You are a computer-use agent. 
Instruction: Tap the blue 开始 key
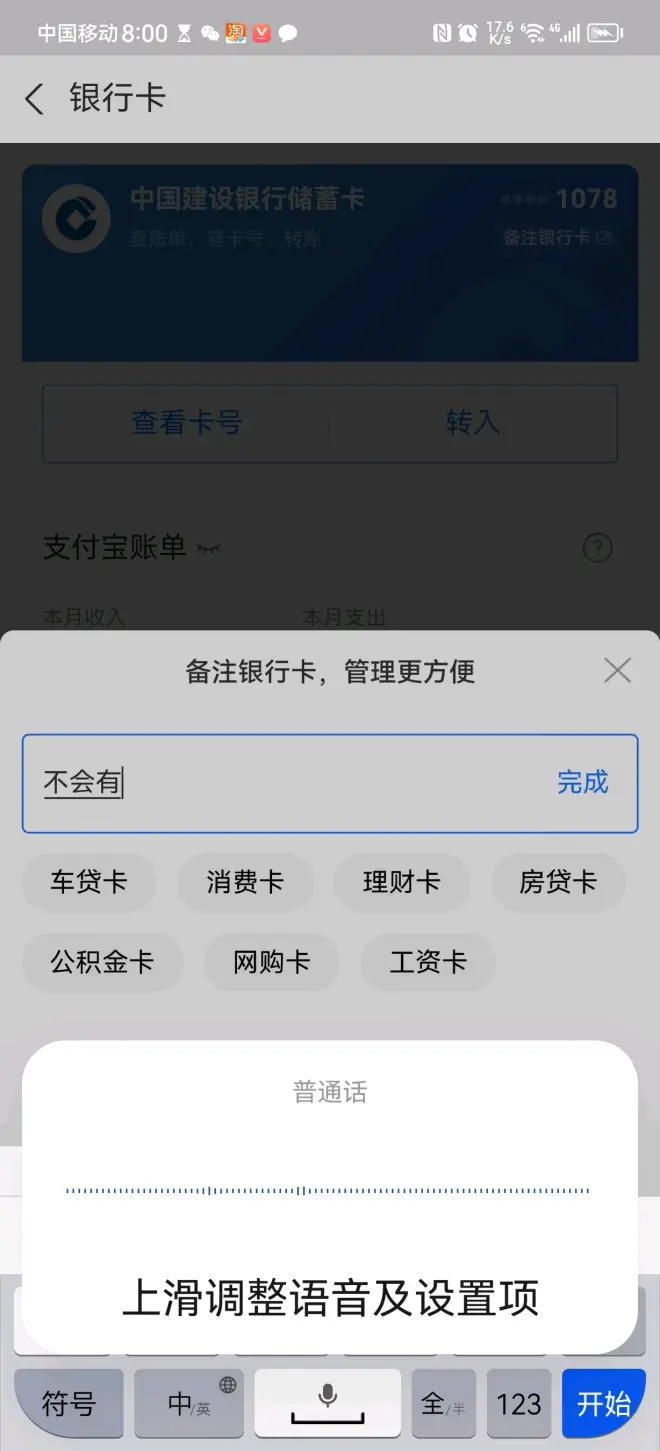coord(604,1404)
